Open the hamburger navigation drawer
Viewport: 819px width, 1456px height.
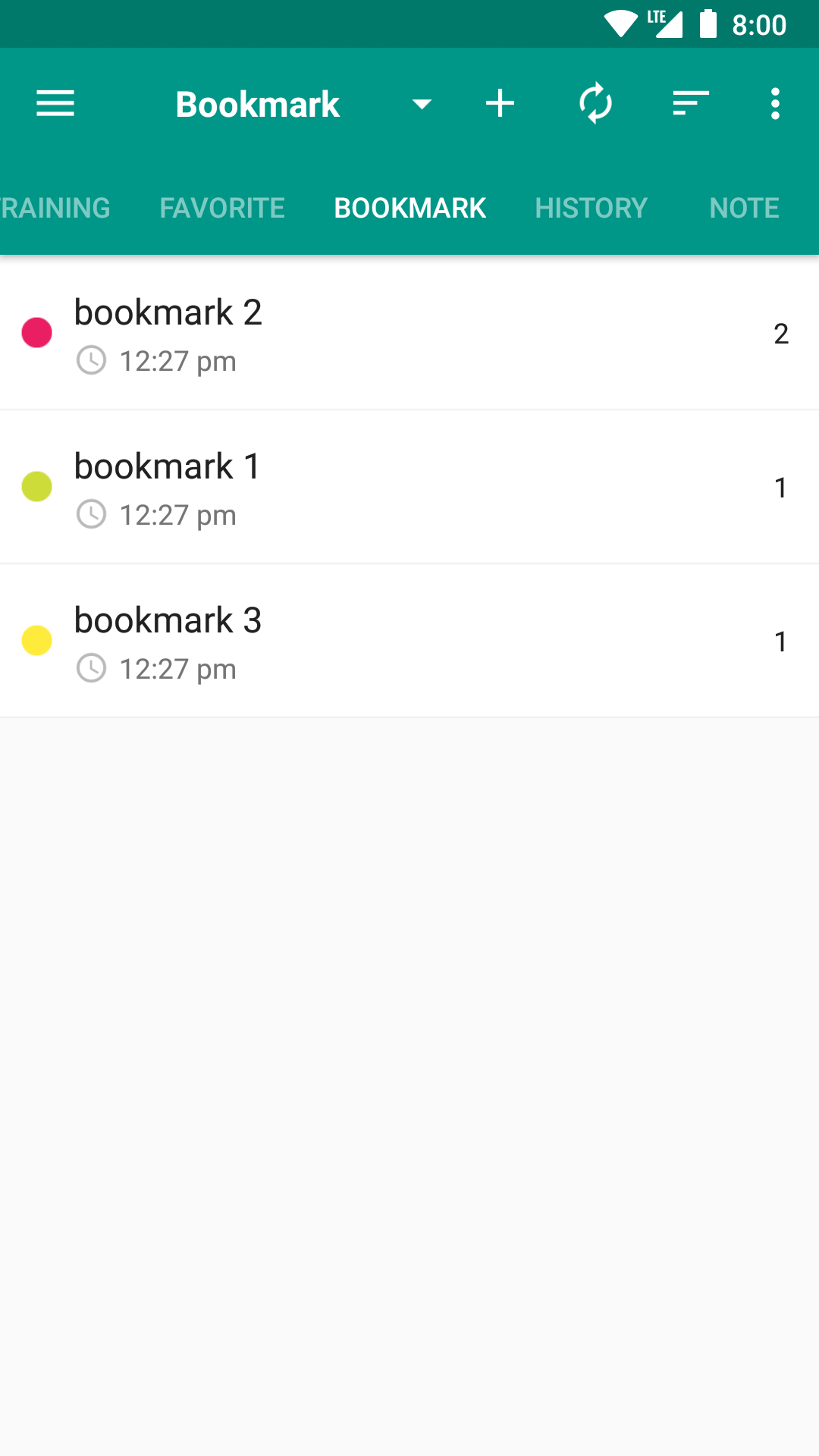pyautogui.click(x=55, y=104)
